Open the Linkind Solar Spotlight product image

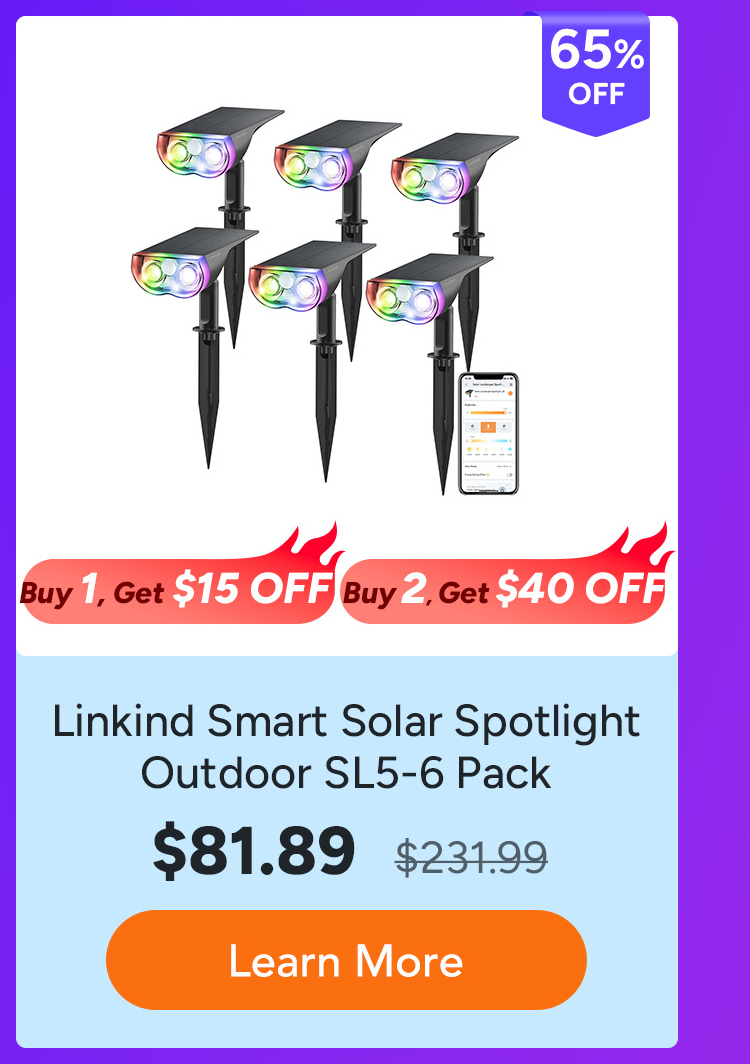pyautogui.click(x=325, y=300)
